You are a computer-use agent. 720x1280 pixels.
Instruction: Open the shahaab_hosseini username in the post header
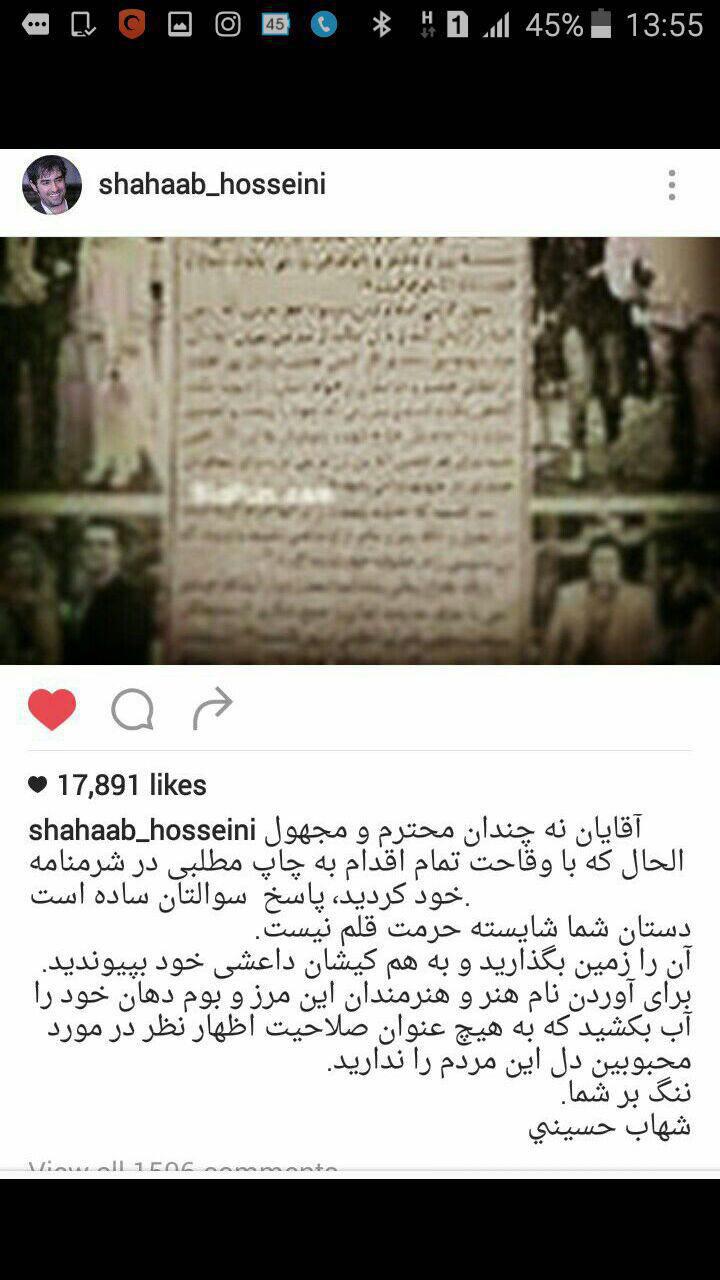[212, 185]
